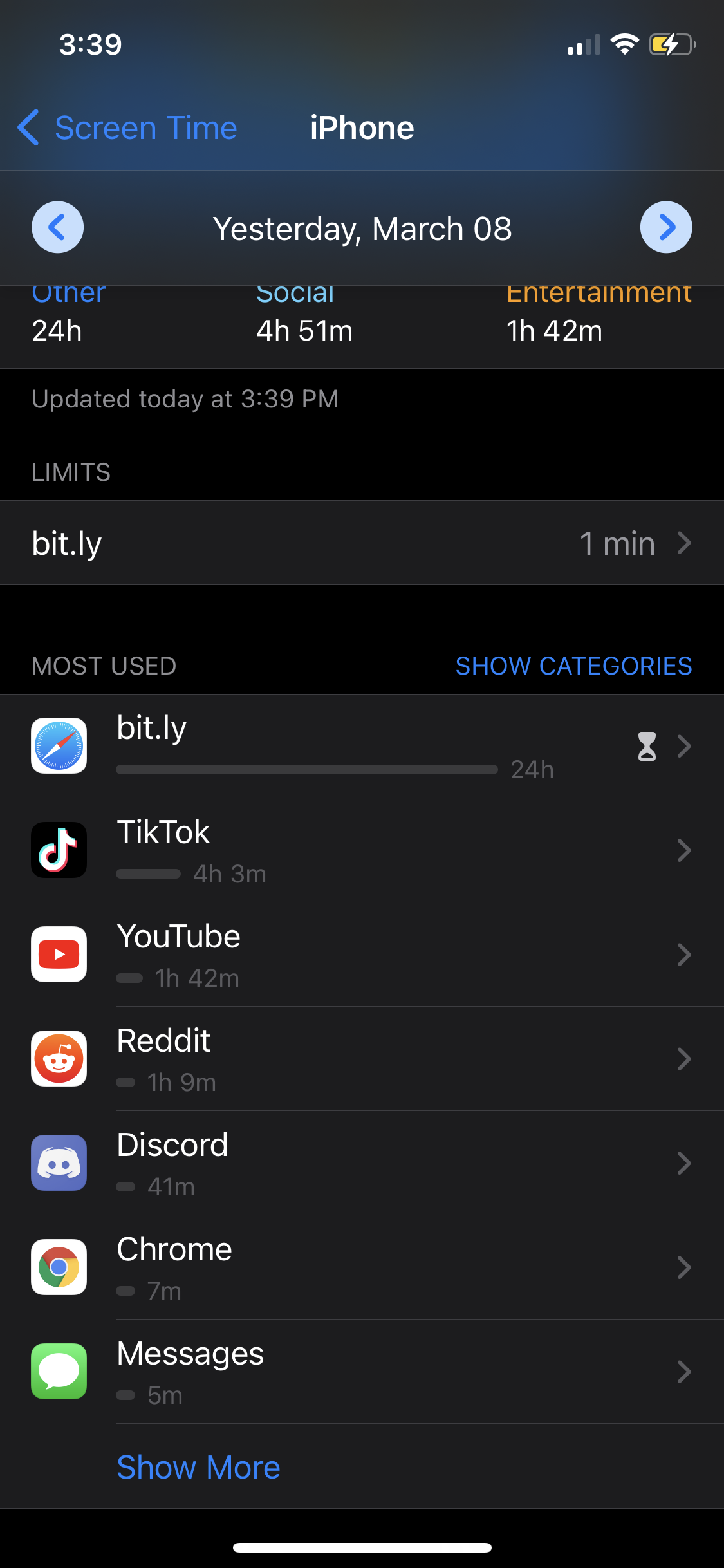Viewport: 724px width, 1568px height.
Task: View the previous day's usage
Action: pos(58,227)
